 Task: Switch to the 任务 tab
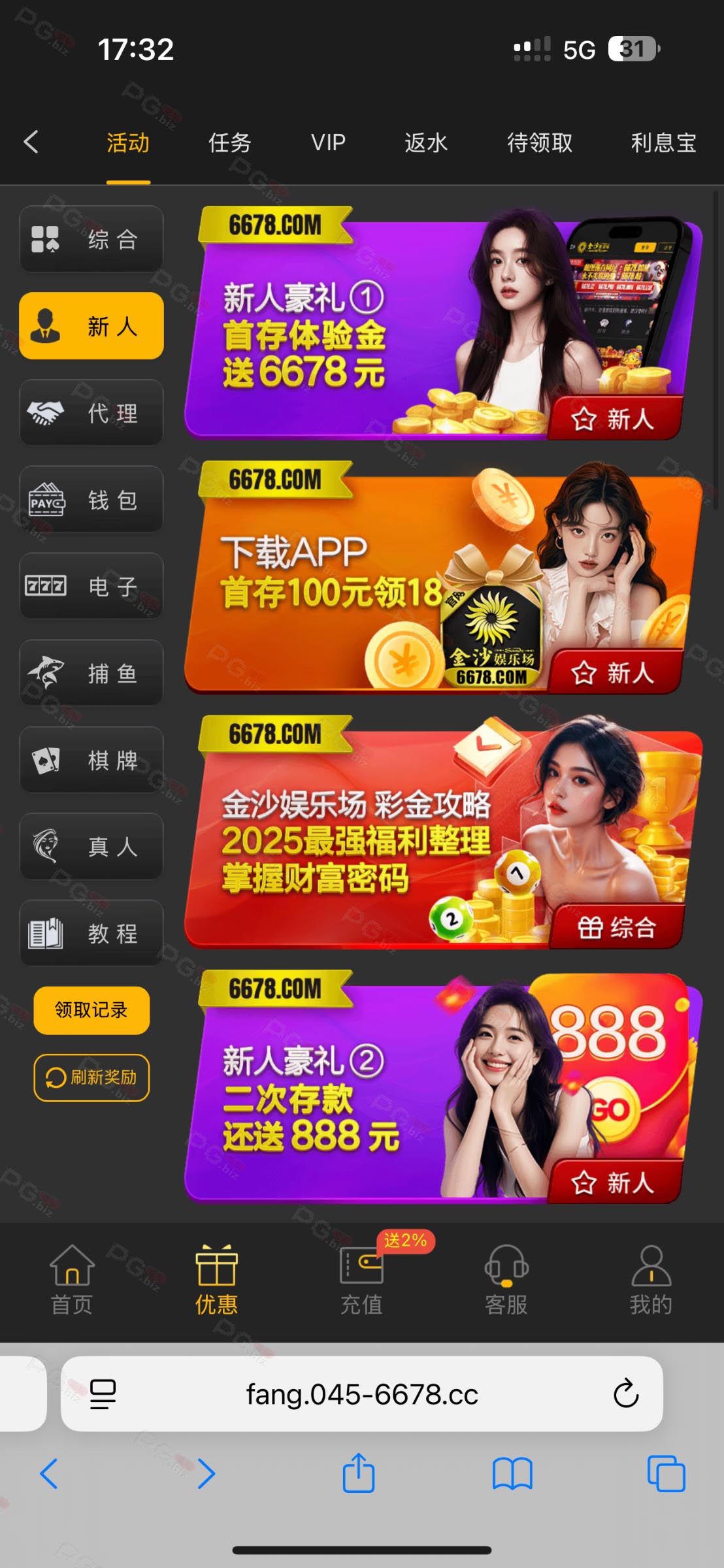pos(229,142)
